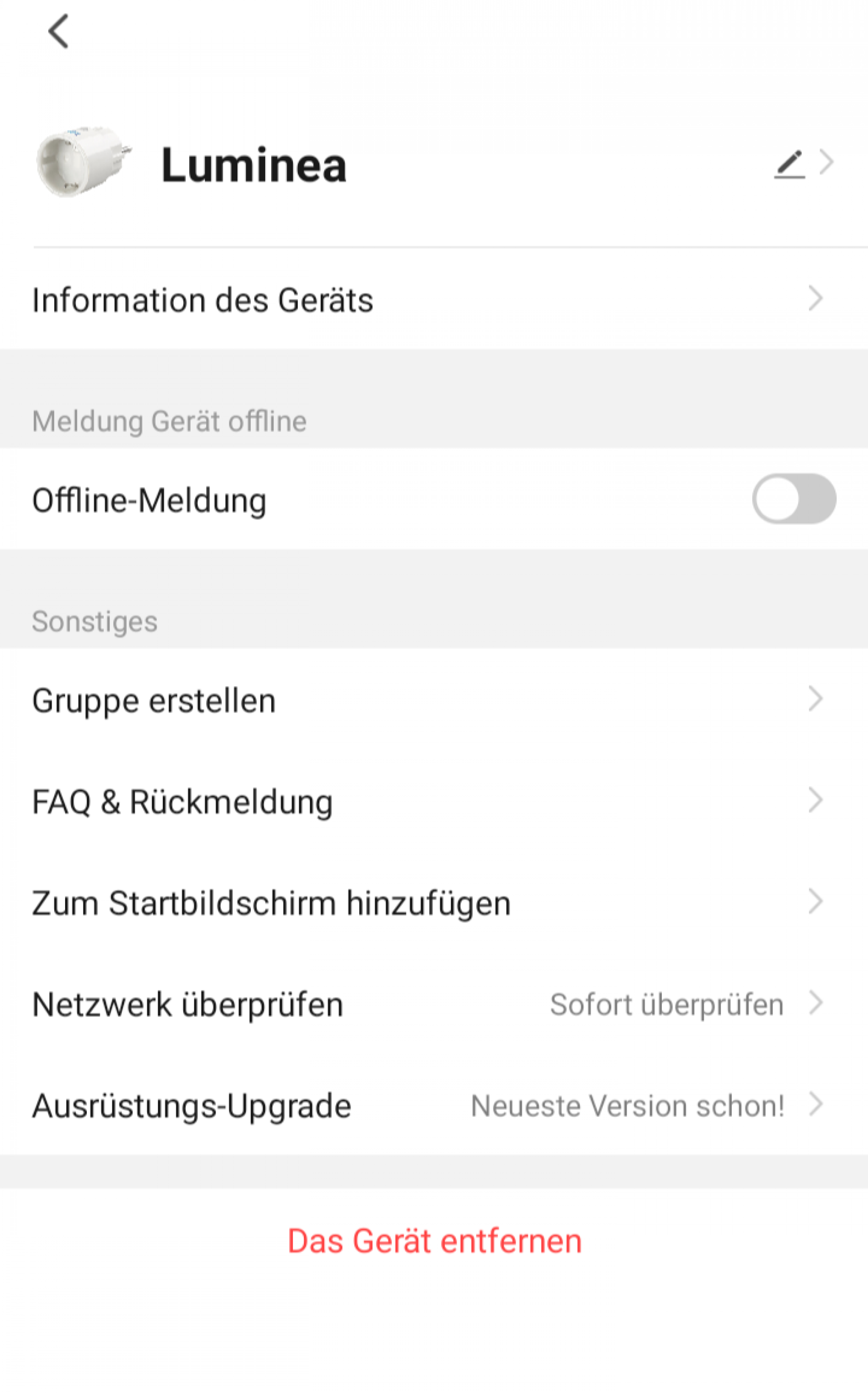The height and width of the screenshot is (1393, 868).
Task: Go back using the top-left arrow
Action: point(59,32)
